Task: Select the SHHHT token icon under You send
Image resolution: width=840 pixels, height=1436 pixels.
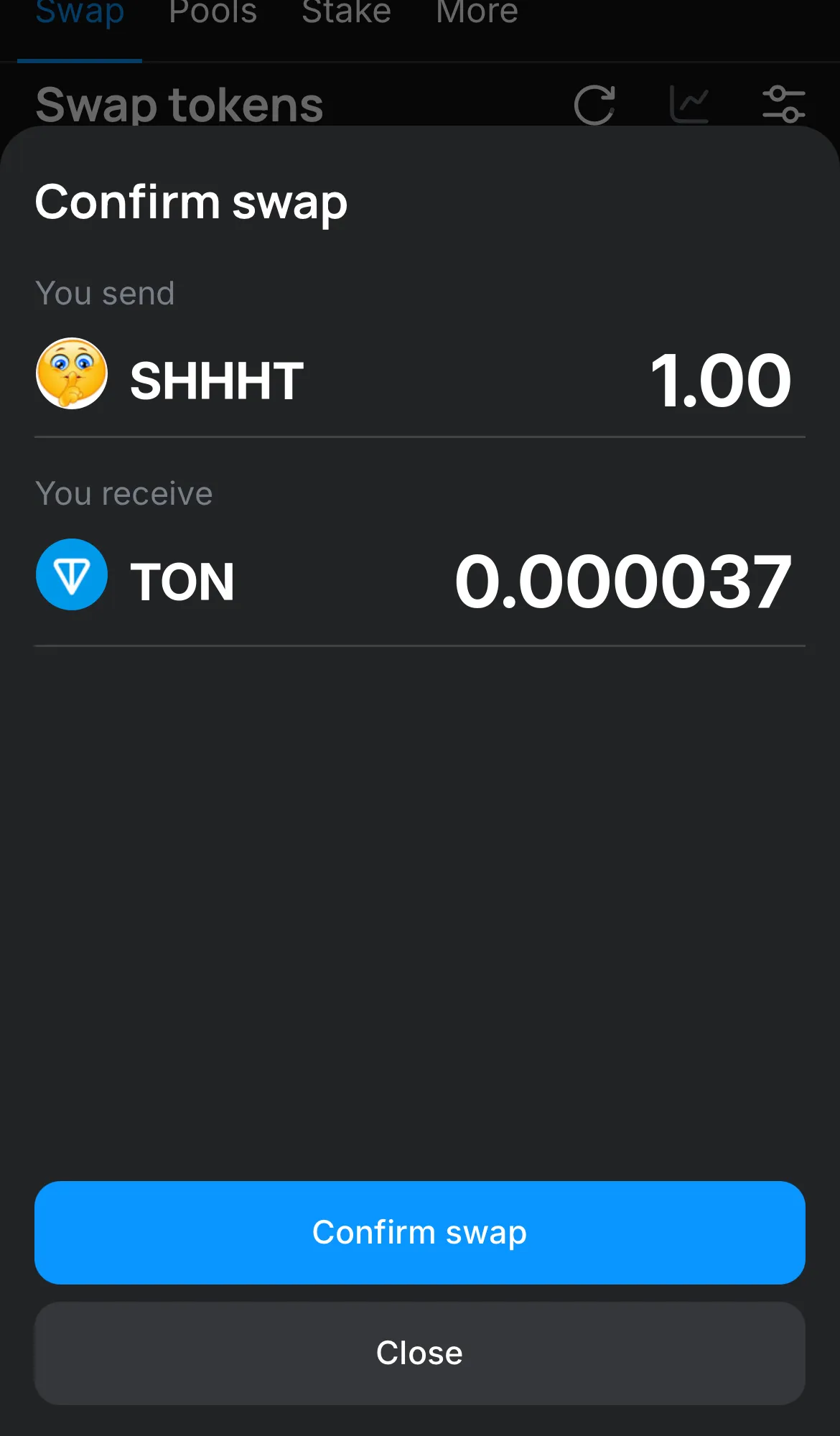Action: pyautogui.click(x=72, y=373)
